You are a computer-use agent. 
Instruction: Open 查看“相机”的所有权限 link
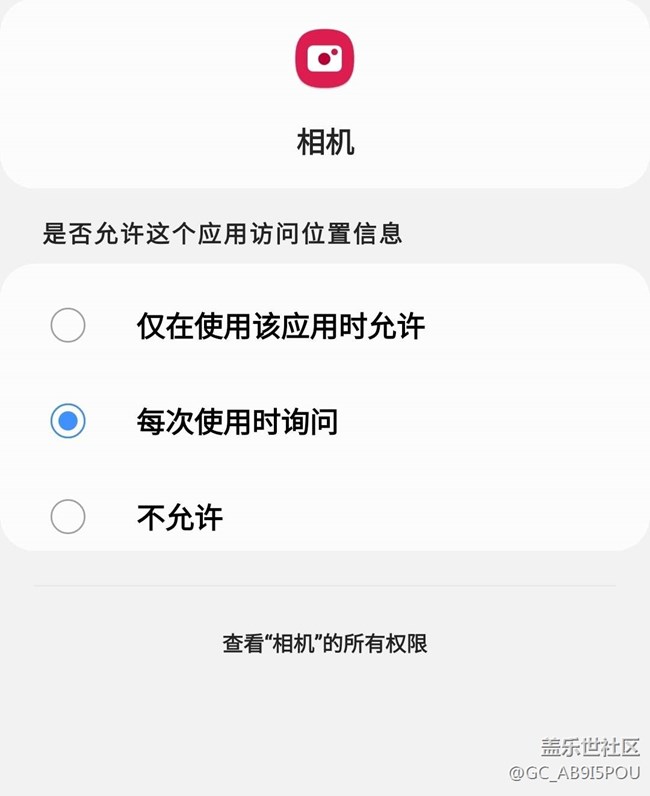click(x=325, y=643)
